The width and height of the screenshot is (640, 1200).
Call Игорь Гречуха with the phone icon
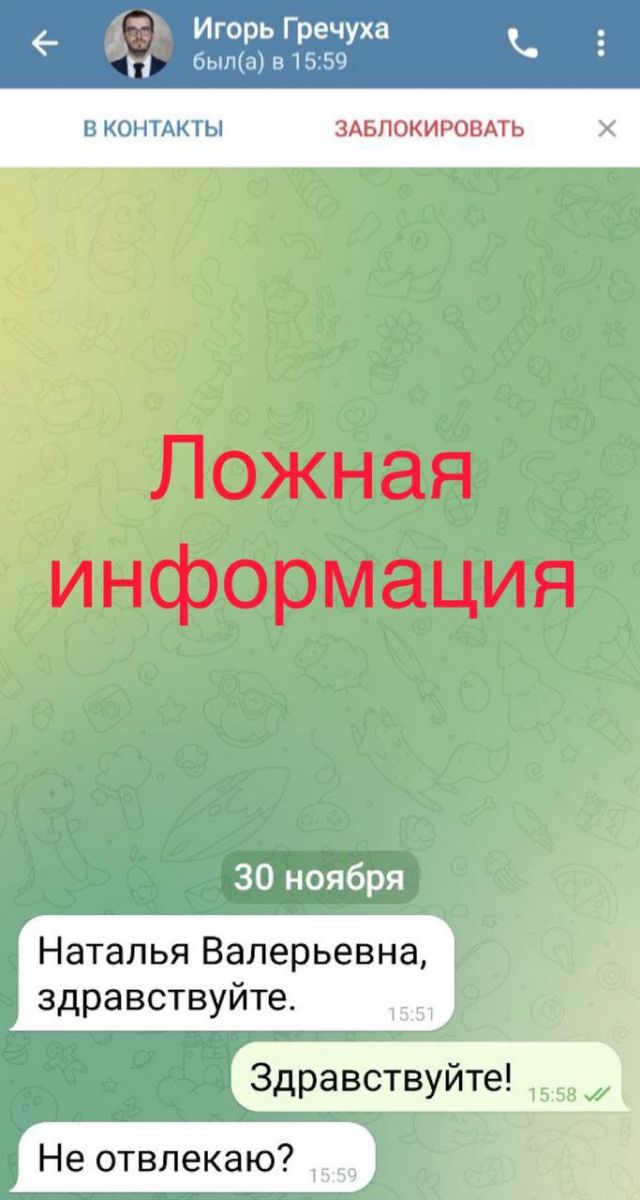pos(522,43)
